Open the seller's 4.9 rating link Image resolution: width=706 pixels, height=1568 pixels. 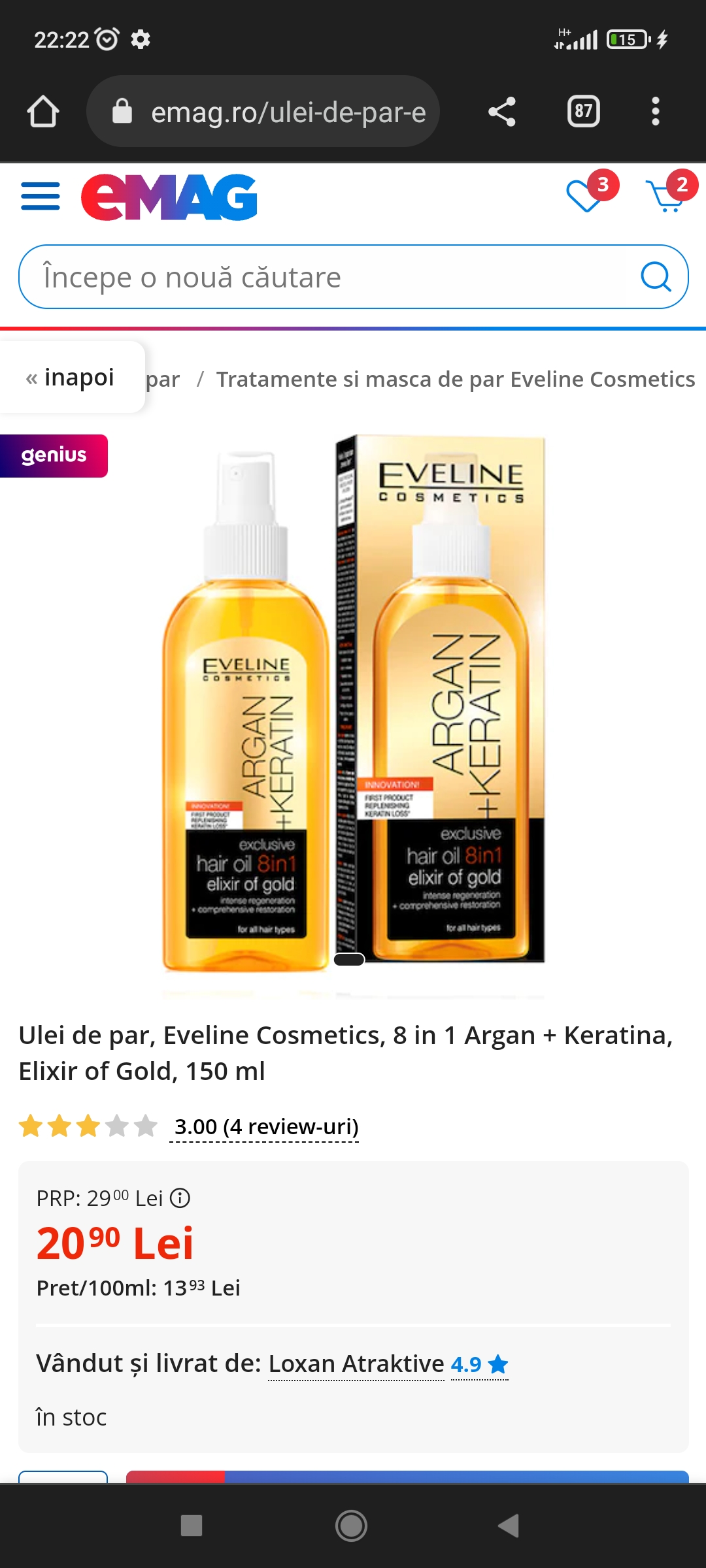(x=479, y=1364)
